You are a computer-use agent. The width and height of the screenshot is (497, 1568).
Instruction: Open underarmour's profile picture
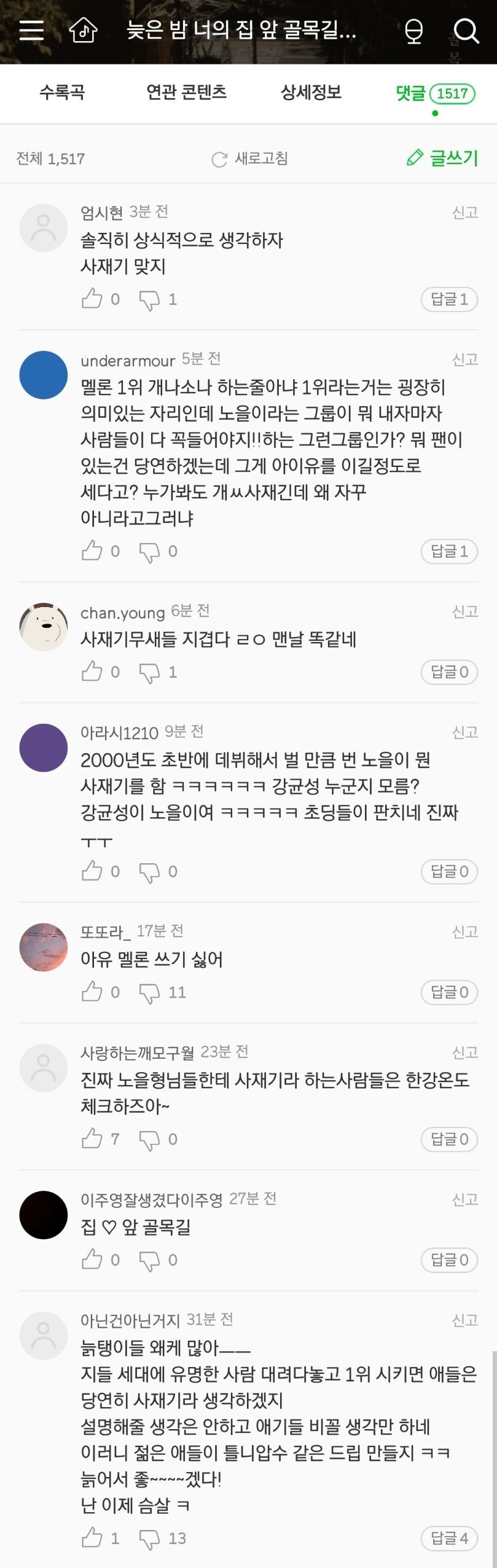[x=44, y=375]
